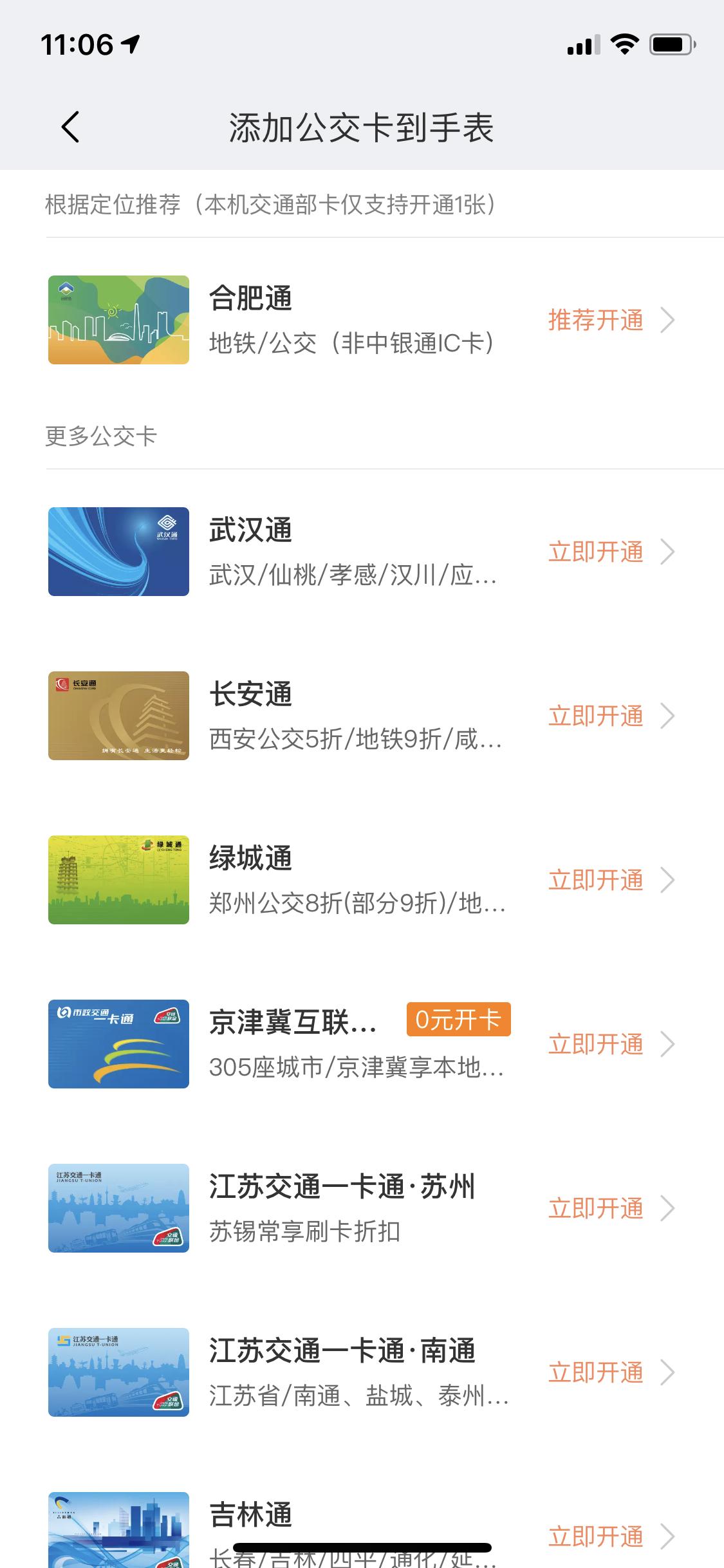This screenshot has height=1568, width=724.
Task: Open the recommended 合肥通 card
Action: [360, 320]
